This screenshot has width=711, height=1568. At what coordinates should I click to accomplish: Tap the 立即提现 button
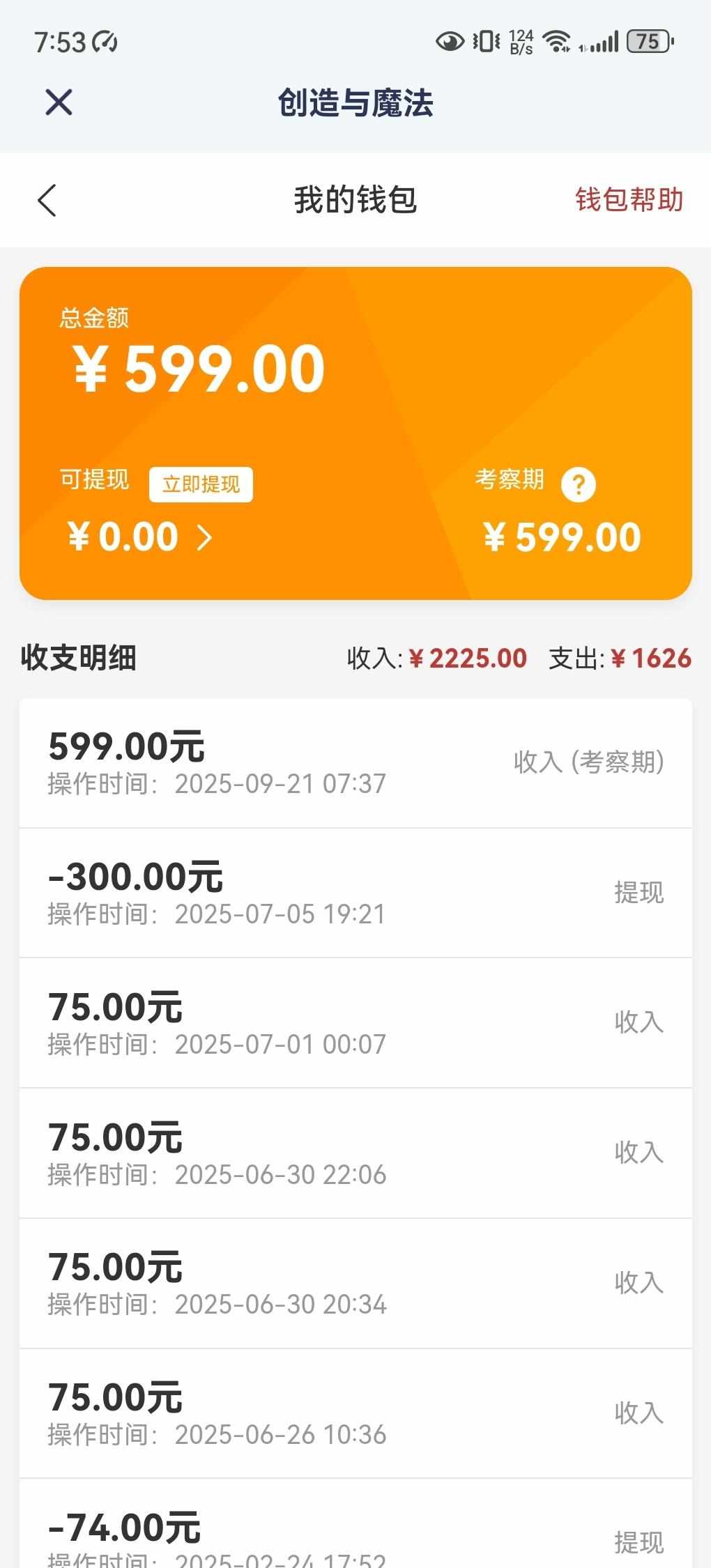pos(201,484)
